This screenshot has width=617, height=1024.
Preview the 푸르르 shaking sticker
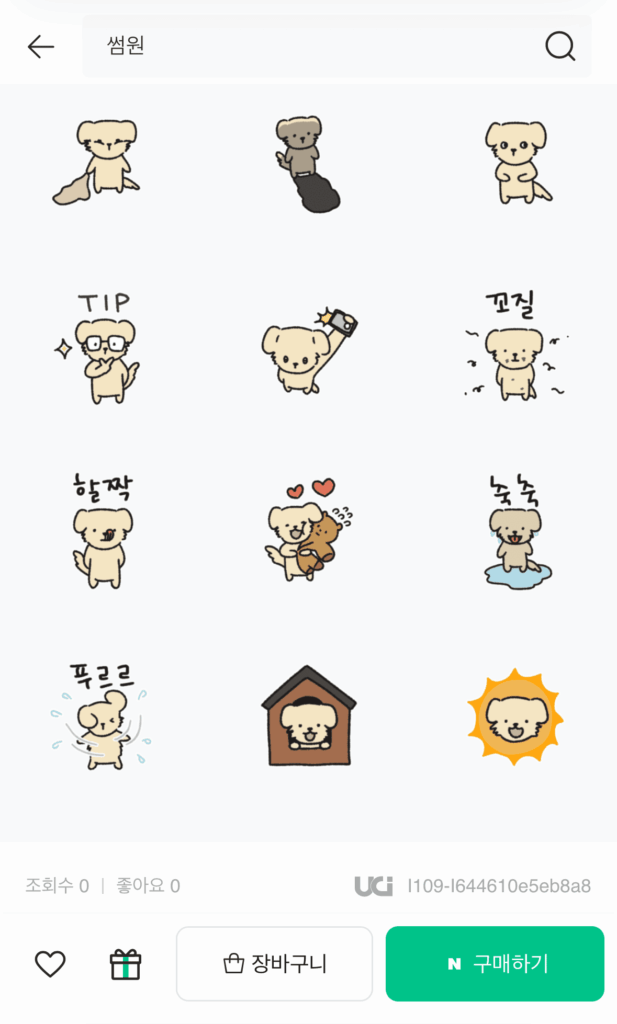pos(101,716)
